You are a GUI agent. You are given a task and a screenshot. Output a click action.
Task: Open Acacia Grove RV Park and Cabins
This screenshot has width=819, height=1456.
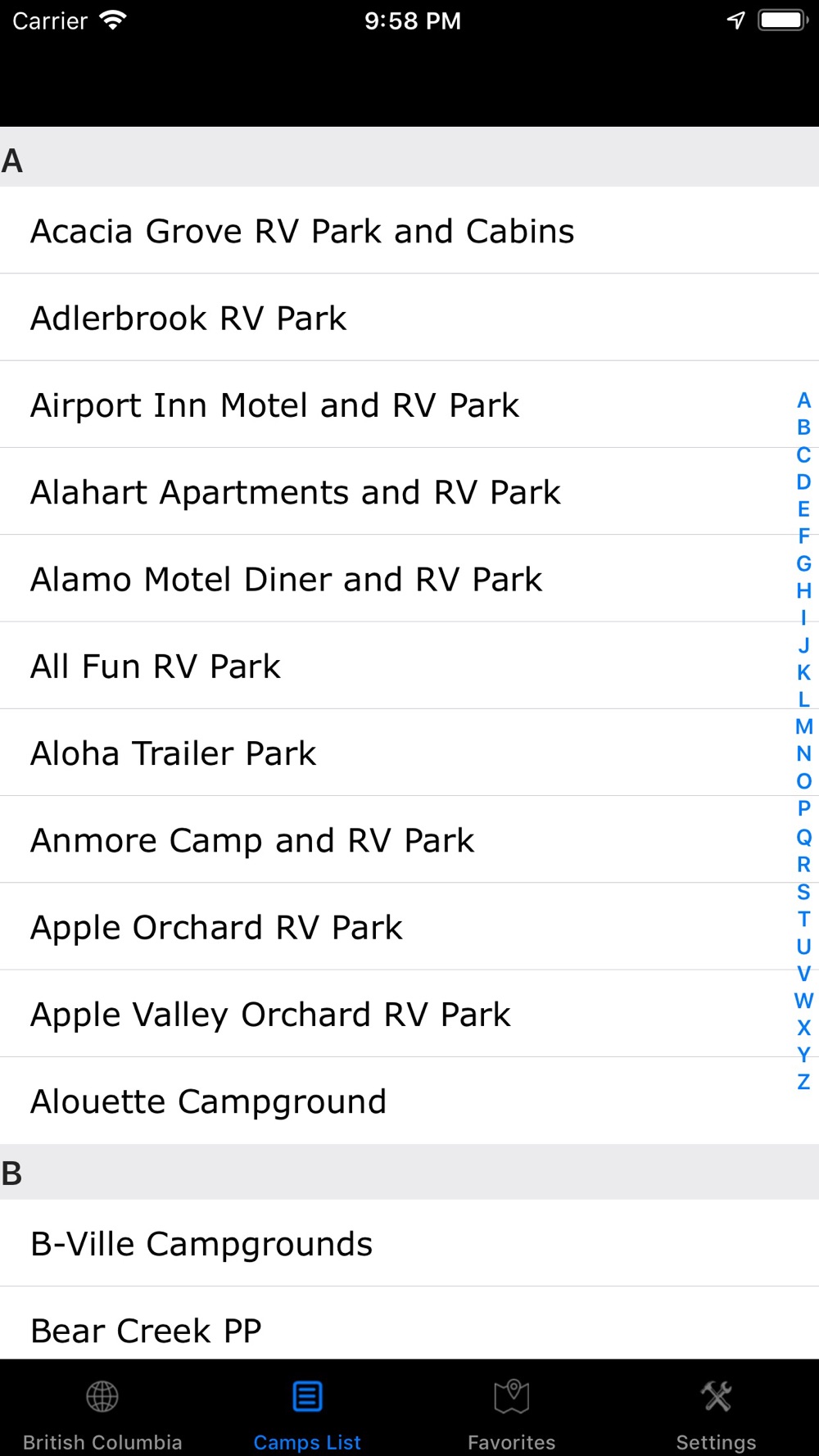point(409,231)
